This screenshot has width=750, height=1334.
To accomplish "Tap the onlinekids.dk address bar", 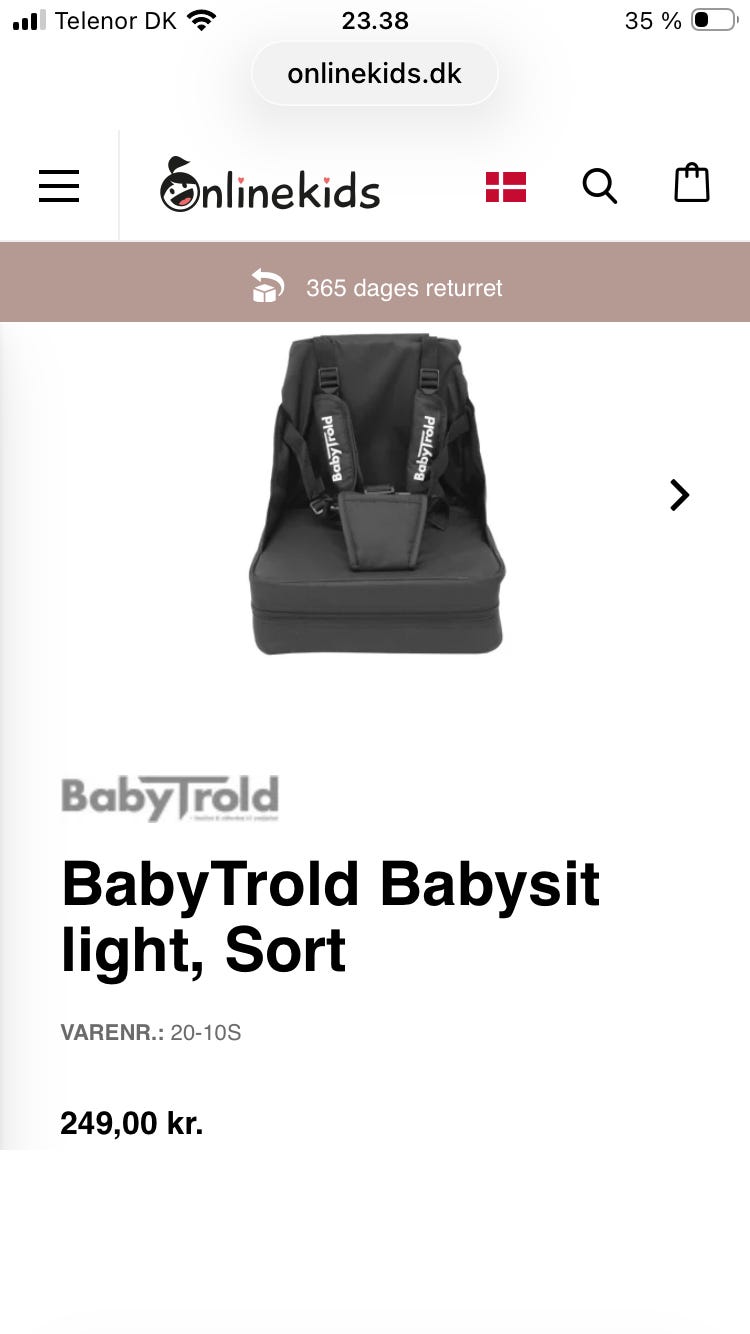I will click(x=375, y=74).
